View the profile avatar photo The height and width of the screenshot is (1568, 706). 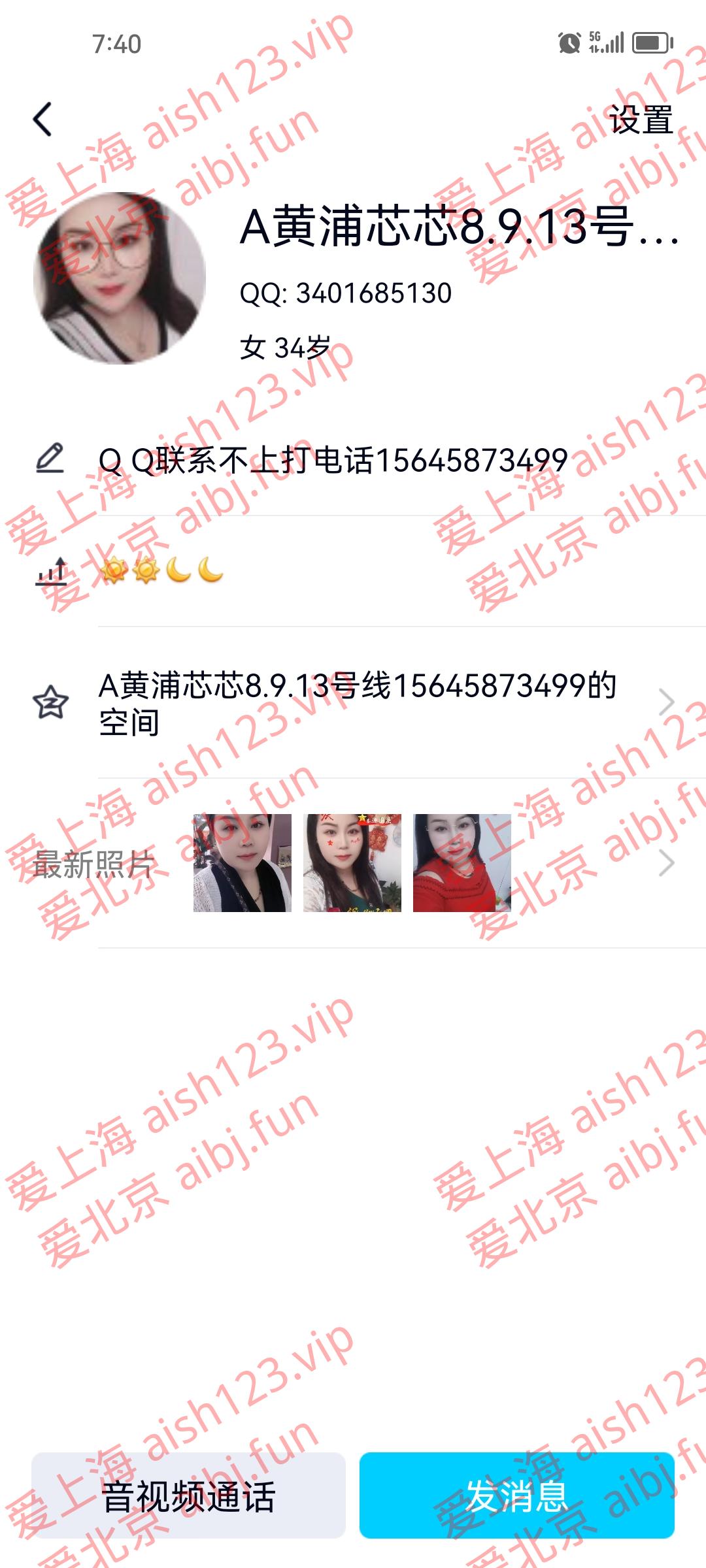[120, 278]
